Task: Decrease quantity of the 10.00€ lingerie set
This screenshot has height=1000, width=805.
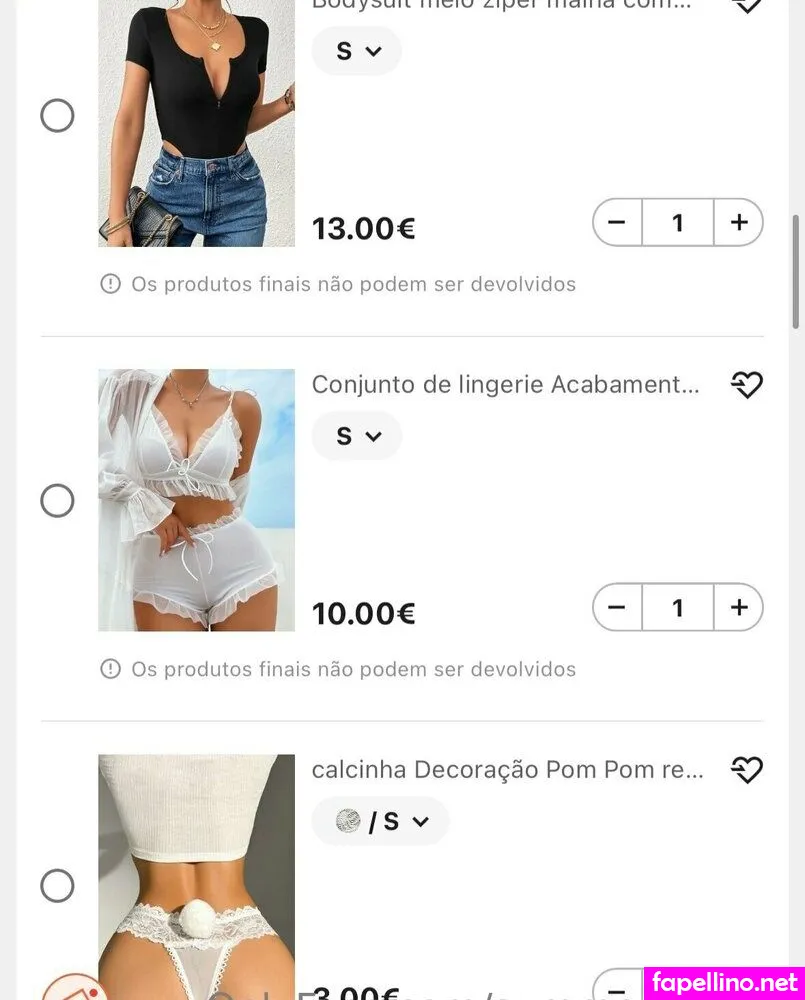Action: pos(617,607)
